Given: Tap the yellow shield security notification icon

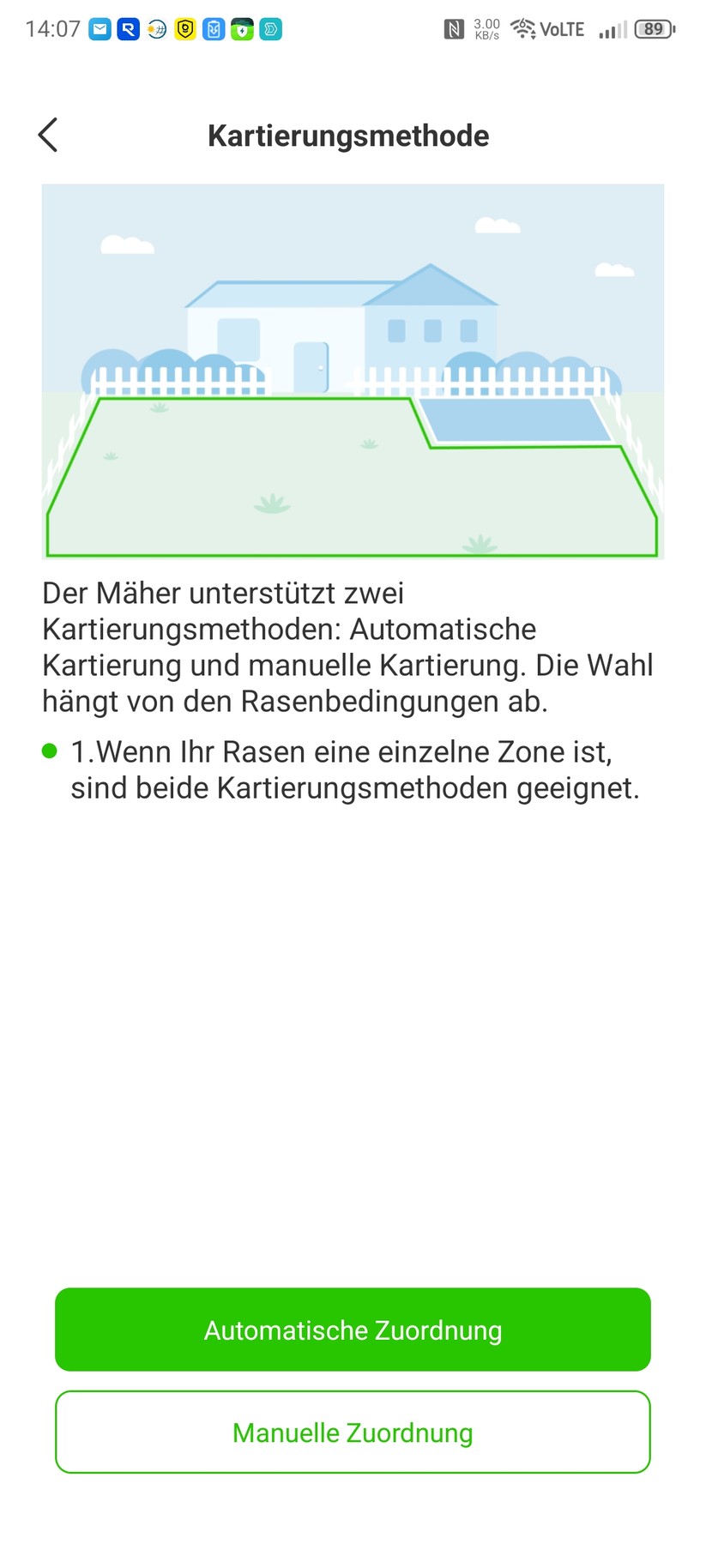Looking at the screenshot, I should pyautogui.click(x=184, y=28).
